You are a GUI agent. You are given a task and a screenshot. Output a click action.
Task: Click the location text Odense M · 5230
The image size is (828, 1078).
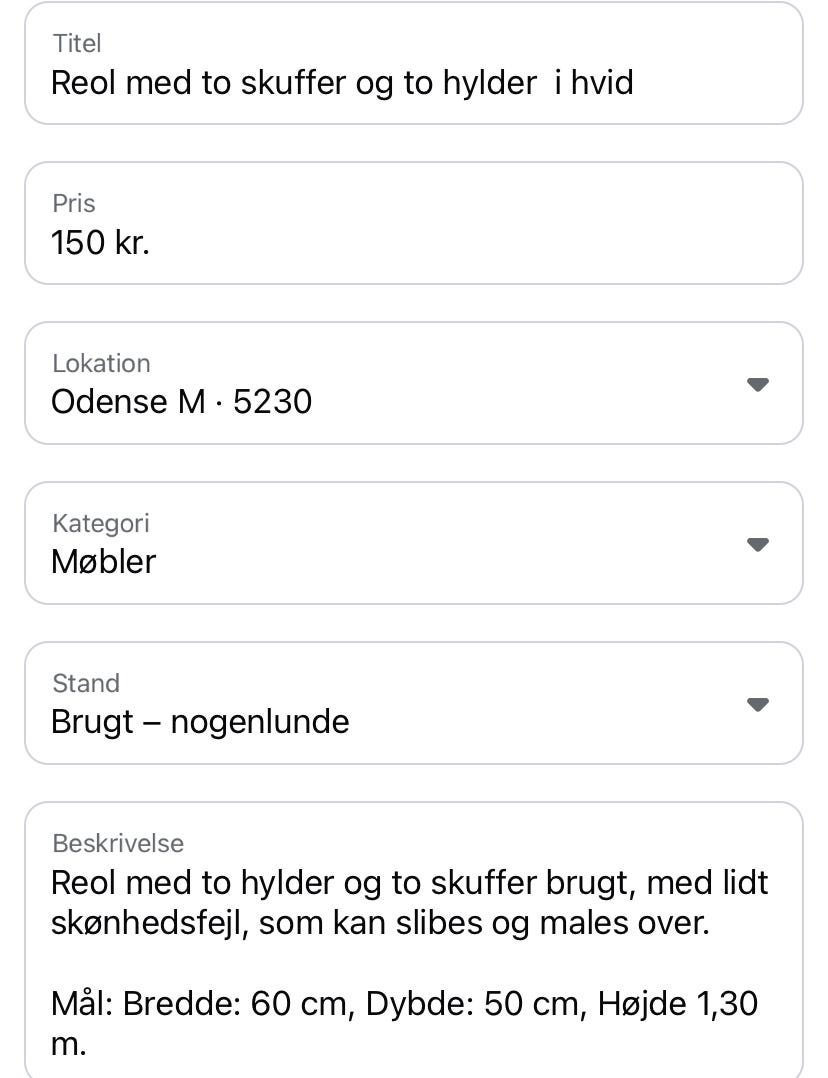tap(181, 402)
